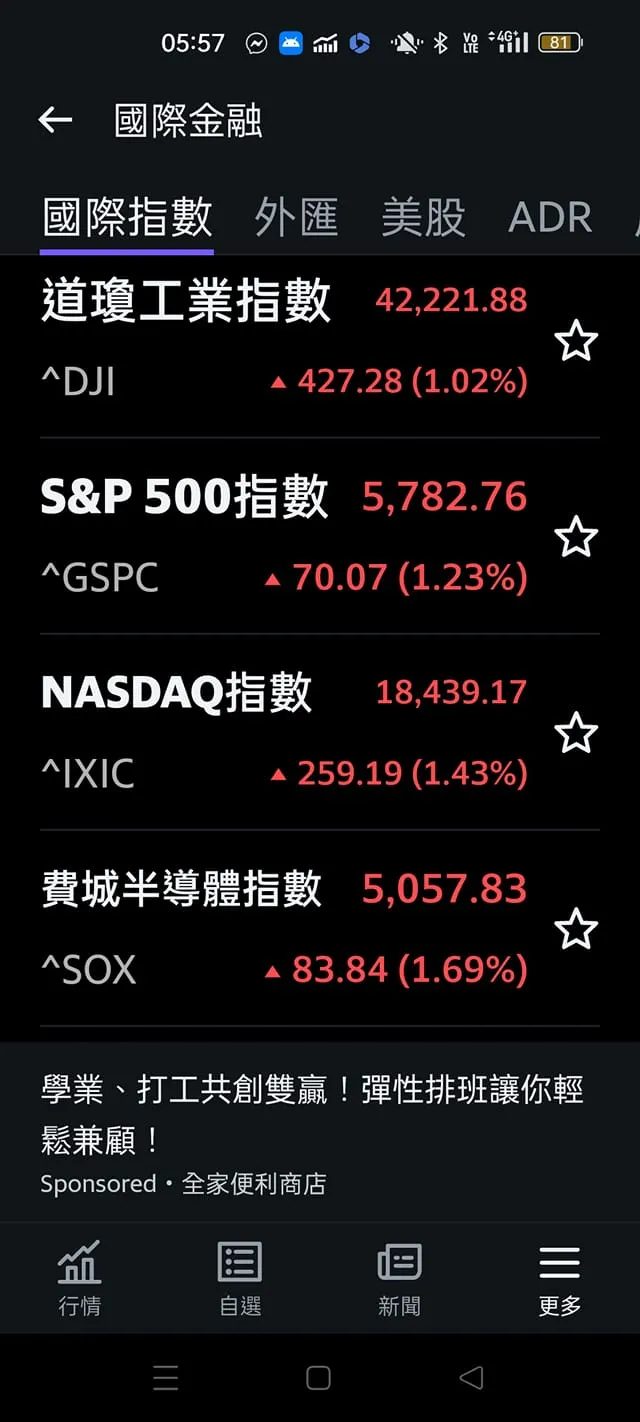This screenshot has width=640, height=1422.
Task: Favorite the NASDAQ指數 with its star
Action: coord(575,734)
